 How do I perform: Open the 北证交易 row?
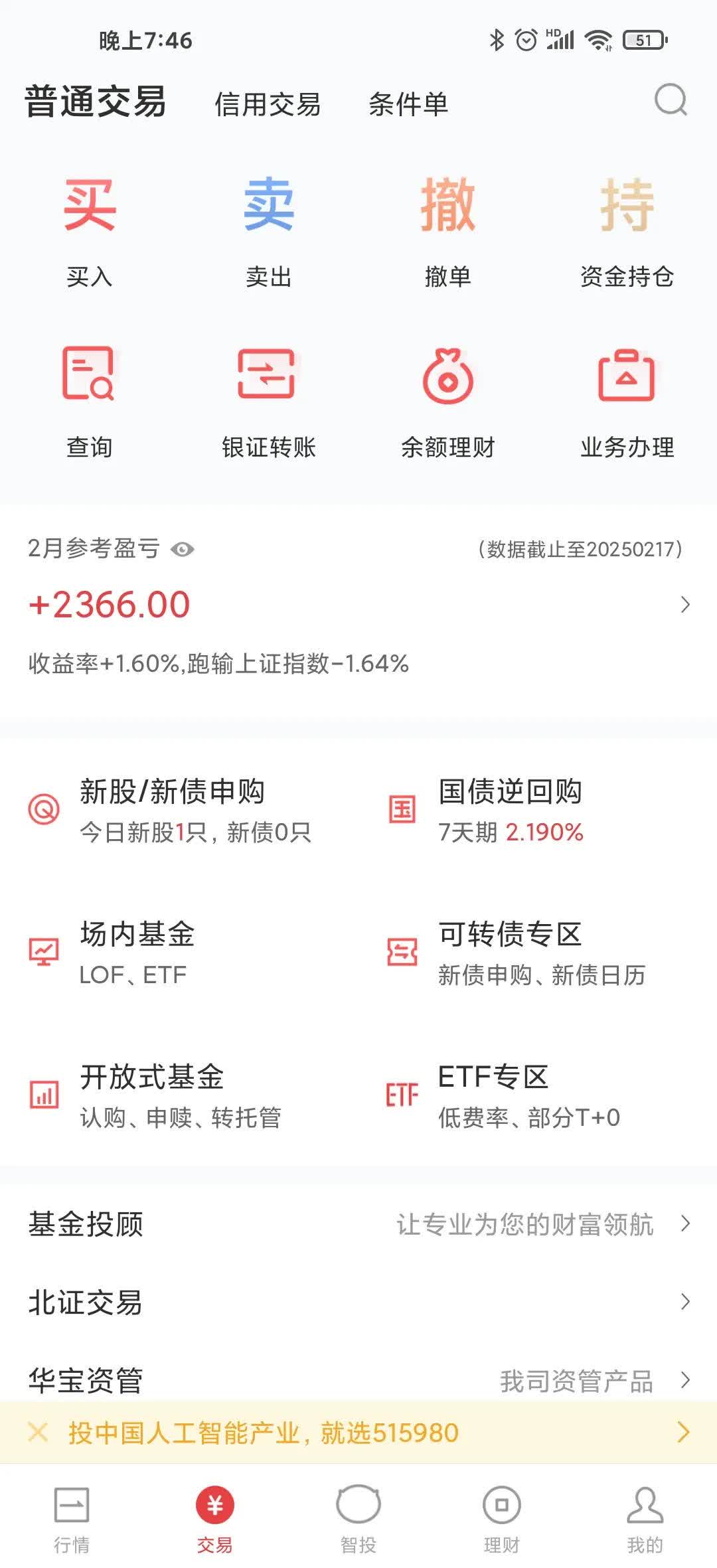click(358, 1302)
